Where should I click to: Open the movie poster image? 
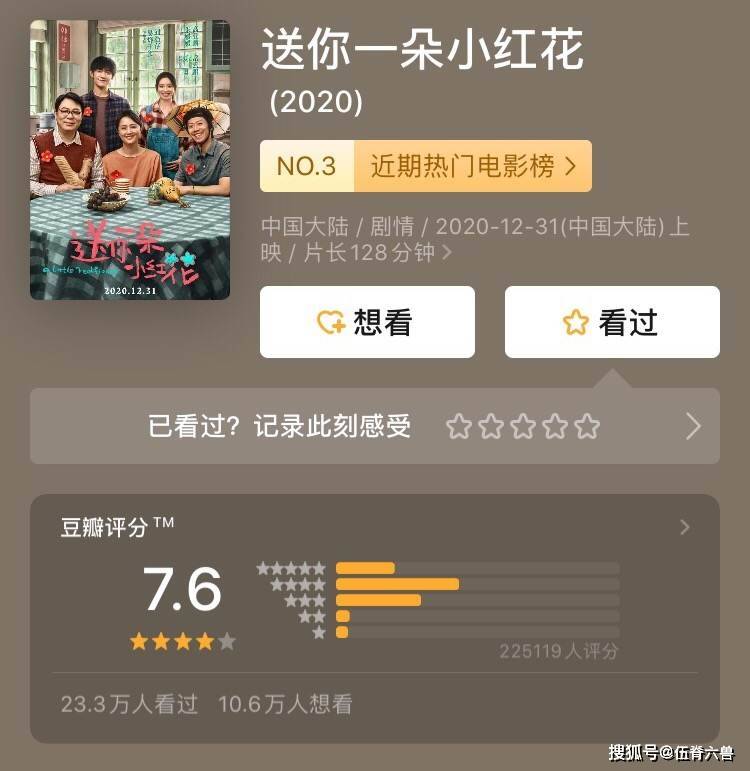130,160
